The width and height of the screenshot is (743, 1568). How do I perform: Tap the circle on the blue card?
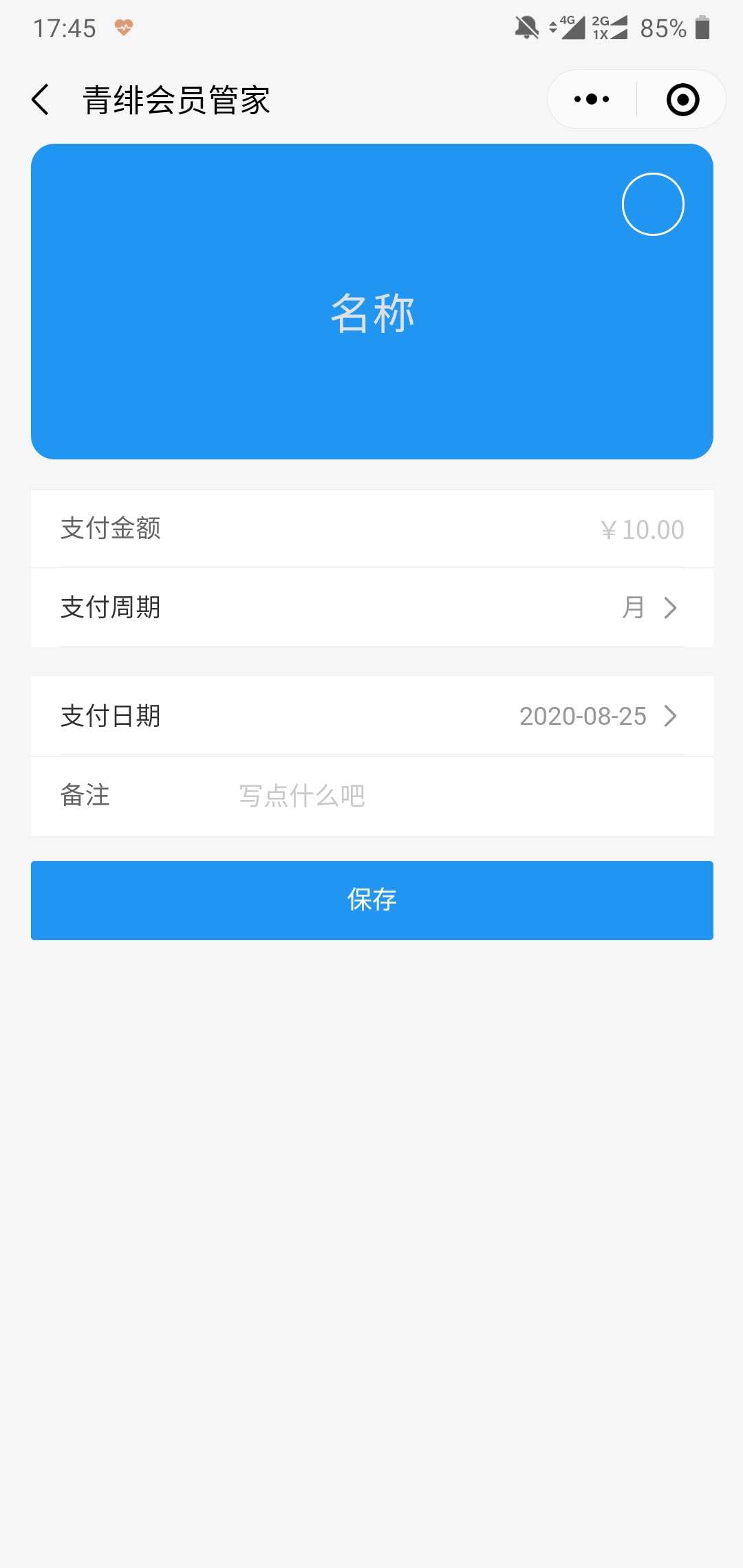click(653, 204)
